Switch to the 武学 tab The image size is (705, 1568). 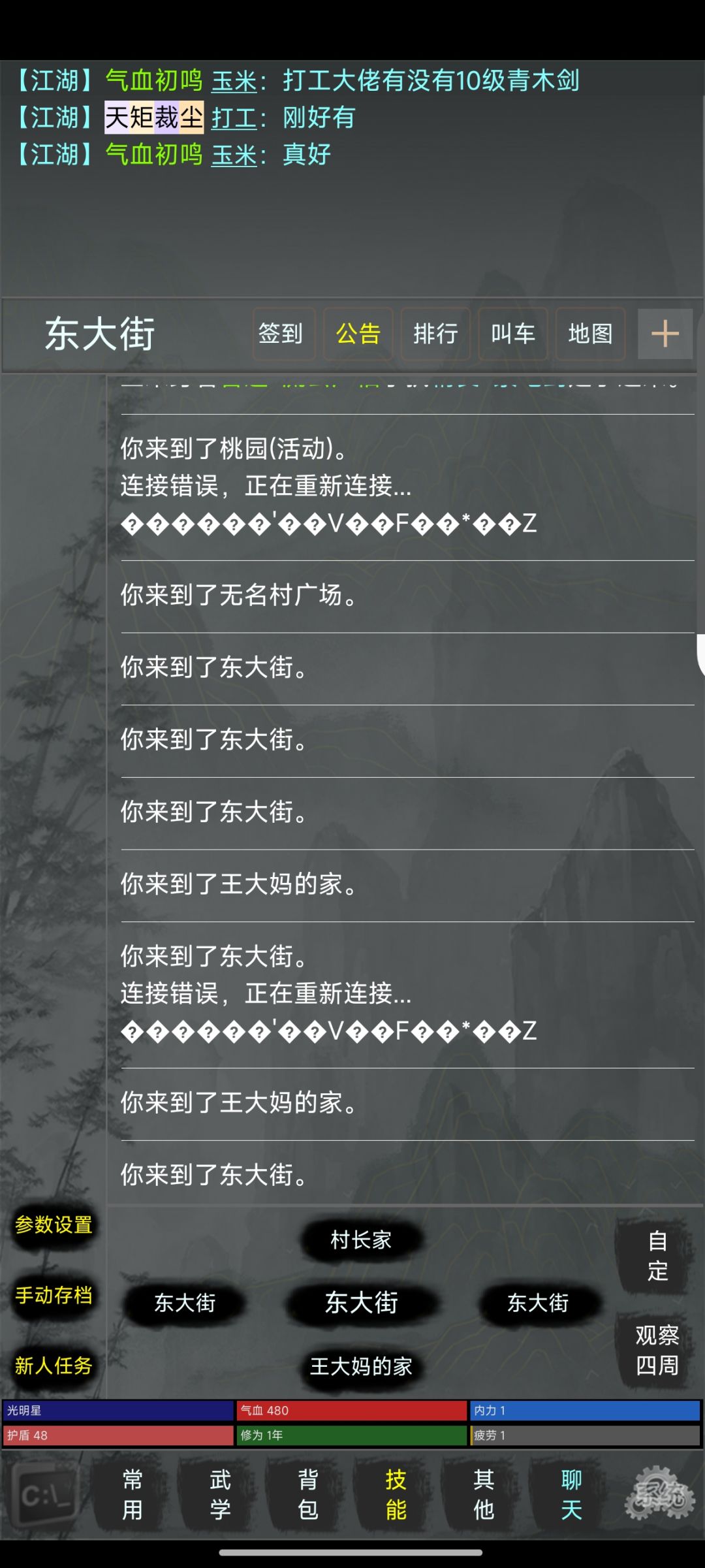[x=219, y=1496]
